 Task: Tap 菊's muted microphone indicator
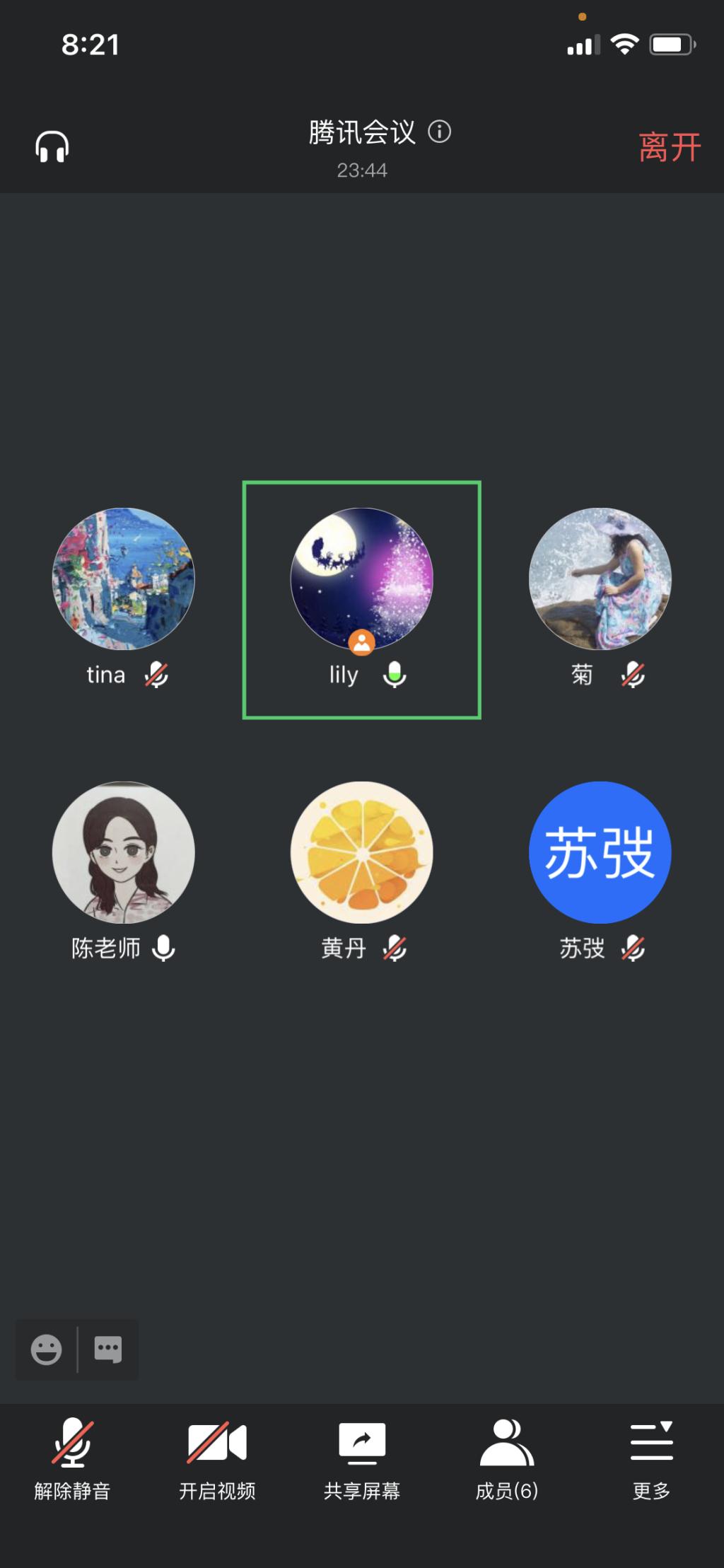pos(633,675)
